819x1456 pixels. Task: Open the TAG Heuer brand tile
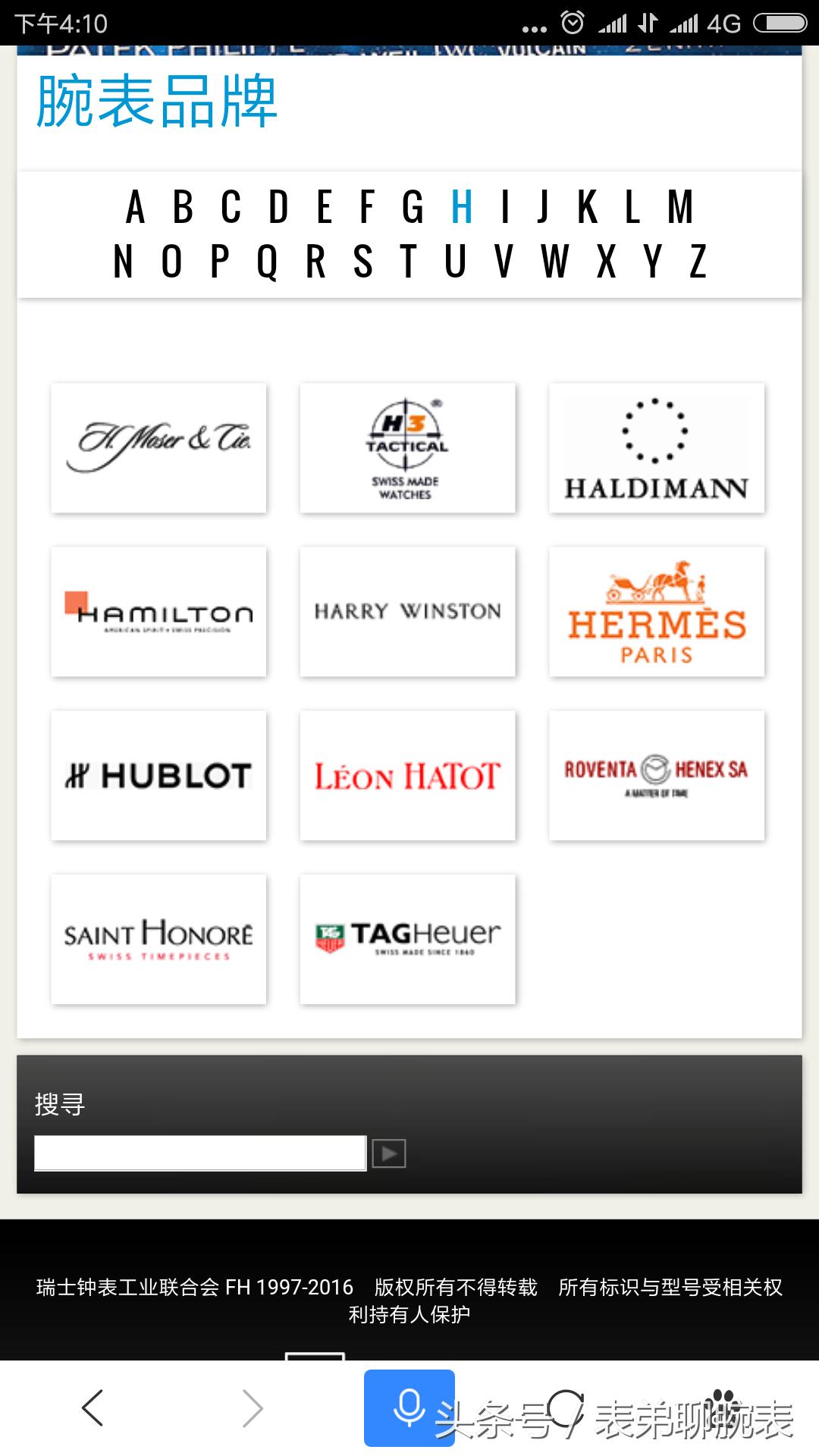(407, 940)
